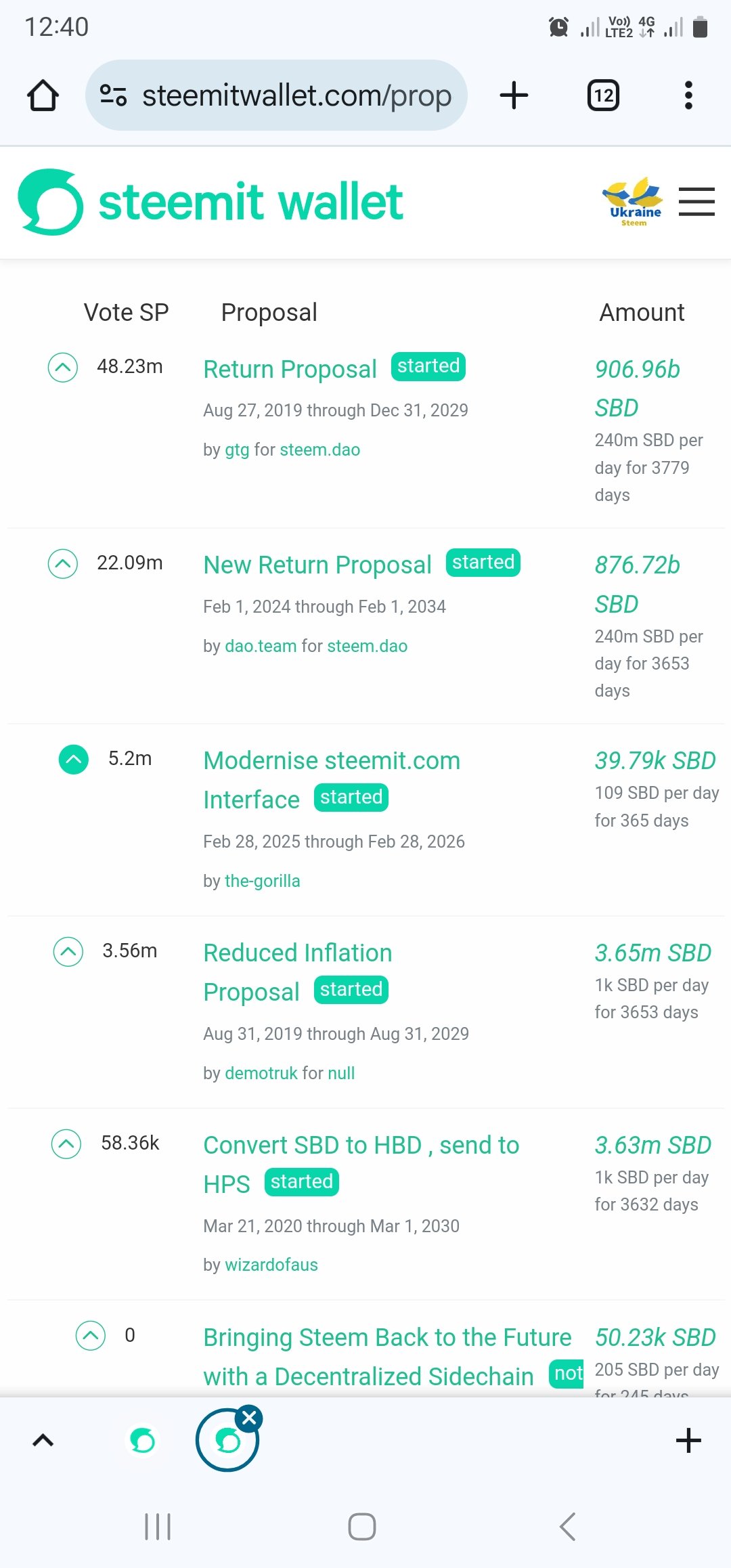Open gtg's profile link
This screenshot has width=731, height=1568.
[237, 450]
